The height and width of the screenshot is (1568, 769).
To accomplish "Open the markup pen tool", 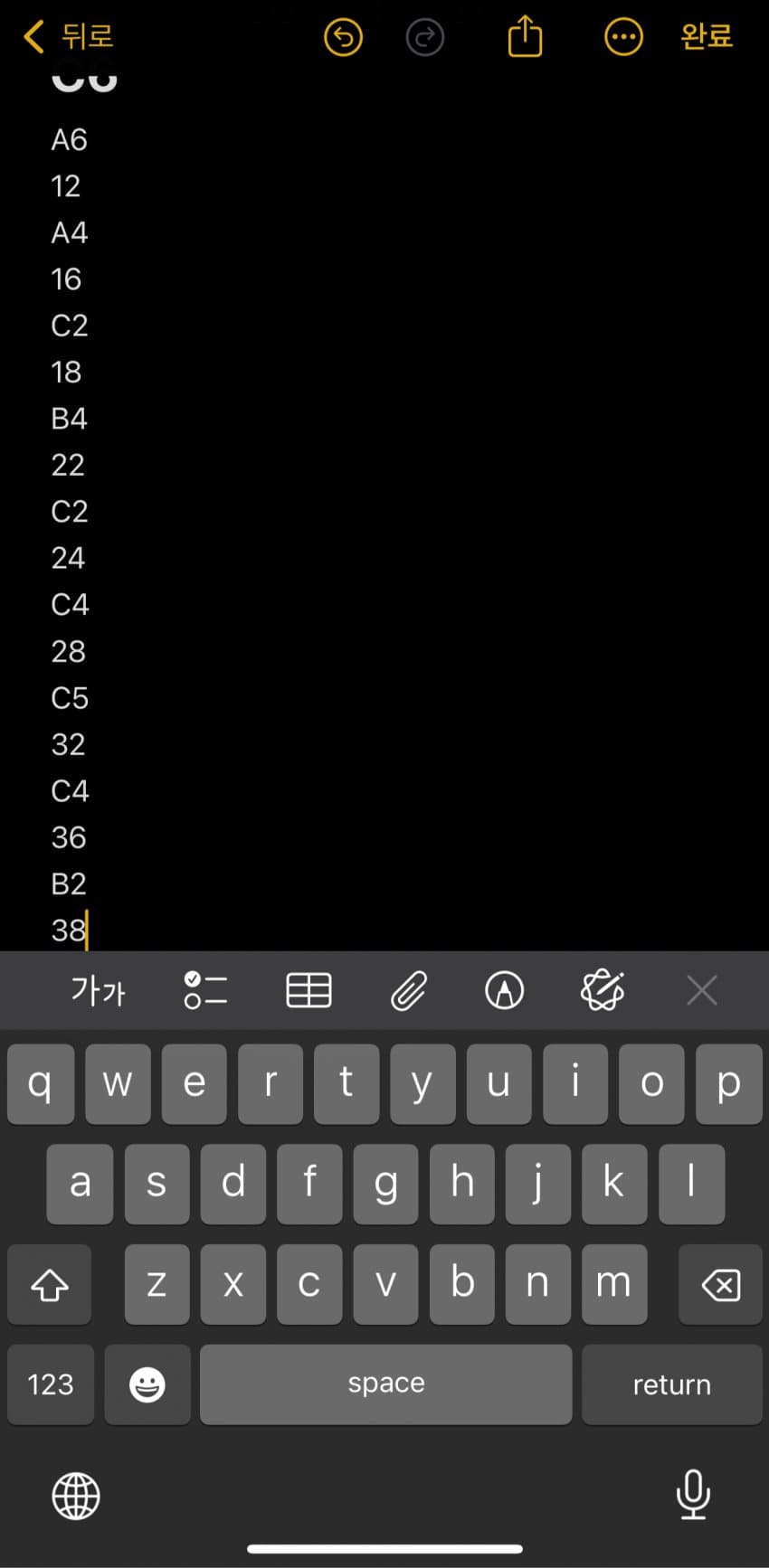I will tap(505, 991).
